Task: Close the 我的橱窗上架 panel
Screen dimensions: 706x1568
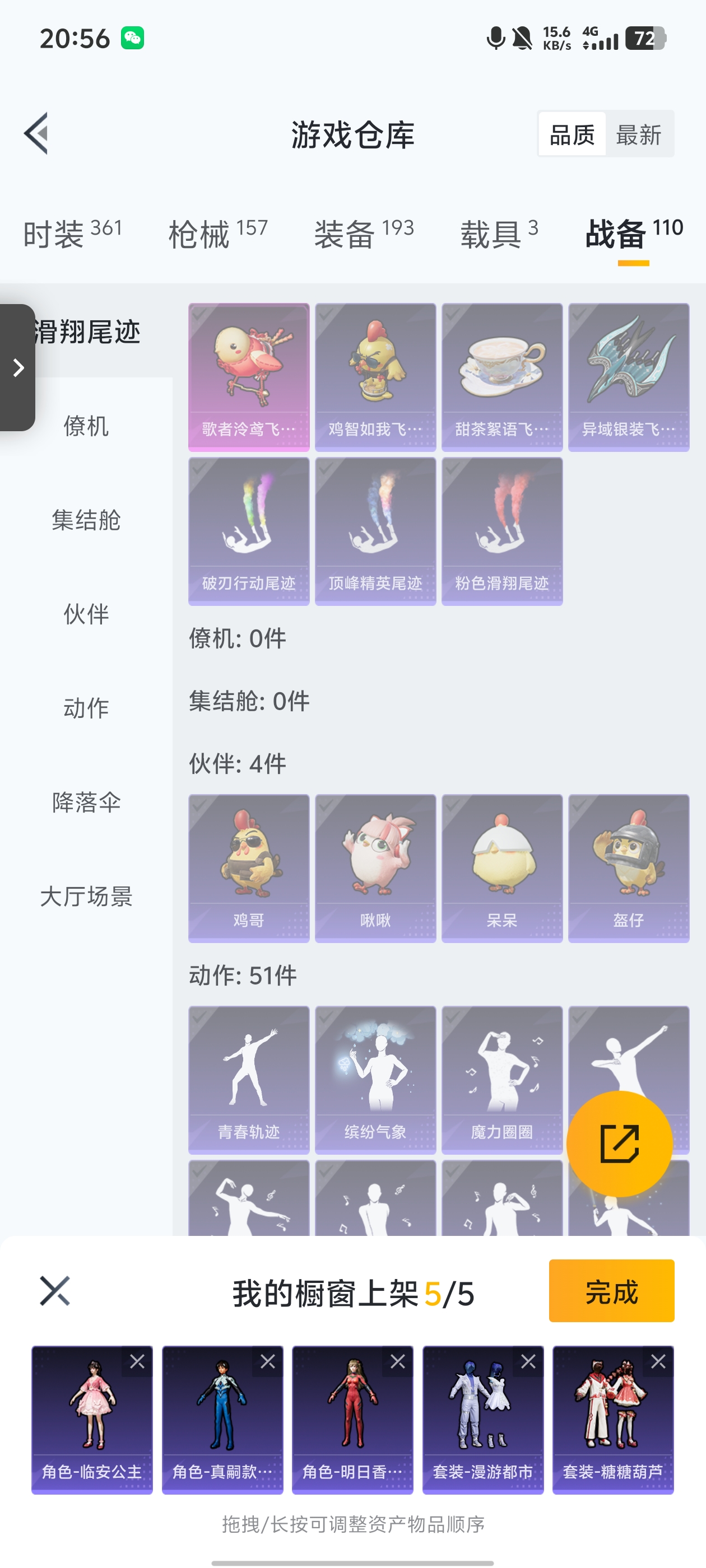Action: [55, 1290]
